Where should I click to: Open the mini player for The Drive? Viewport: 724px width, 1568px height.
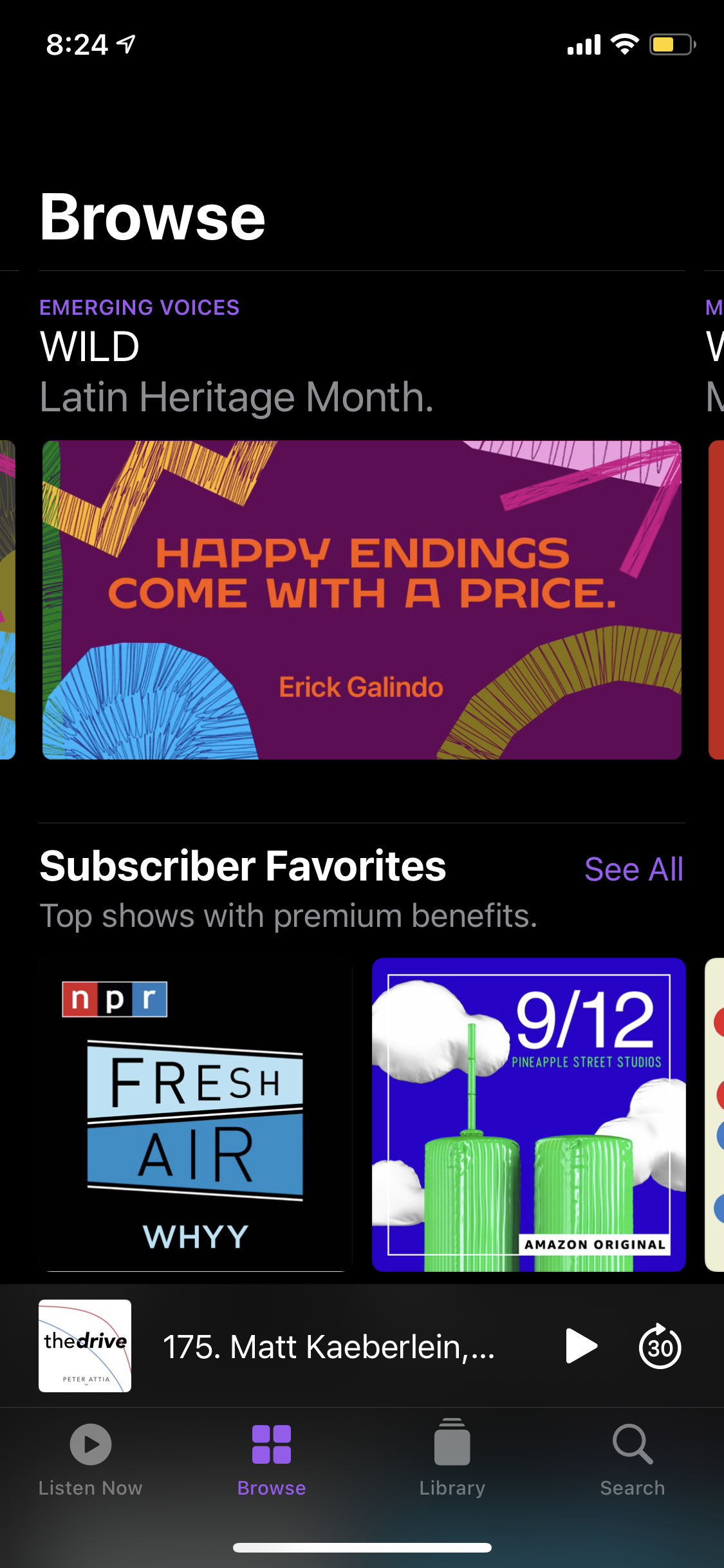point(328,1346)
